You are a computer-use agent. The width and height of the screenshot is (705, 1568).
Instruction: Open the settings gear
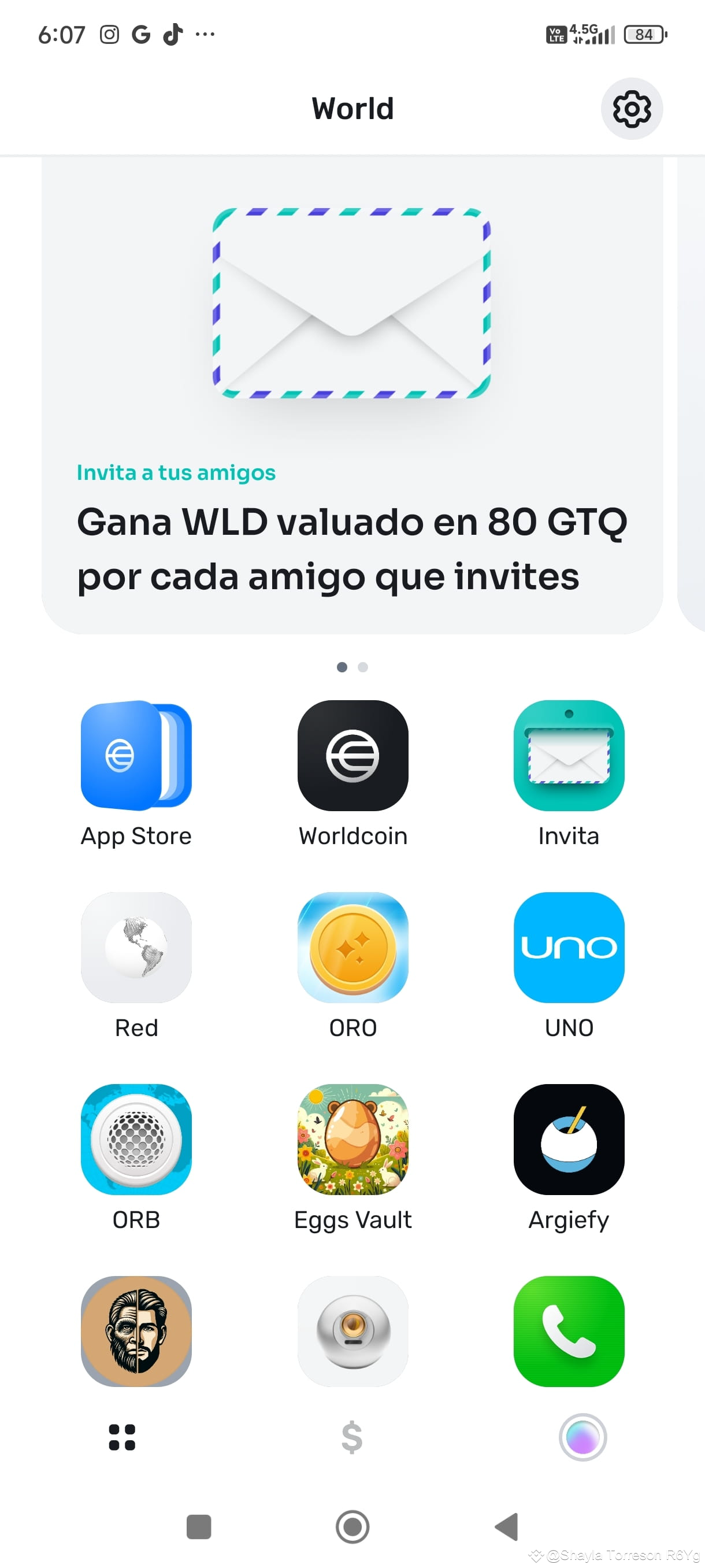pos(632,110)
